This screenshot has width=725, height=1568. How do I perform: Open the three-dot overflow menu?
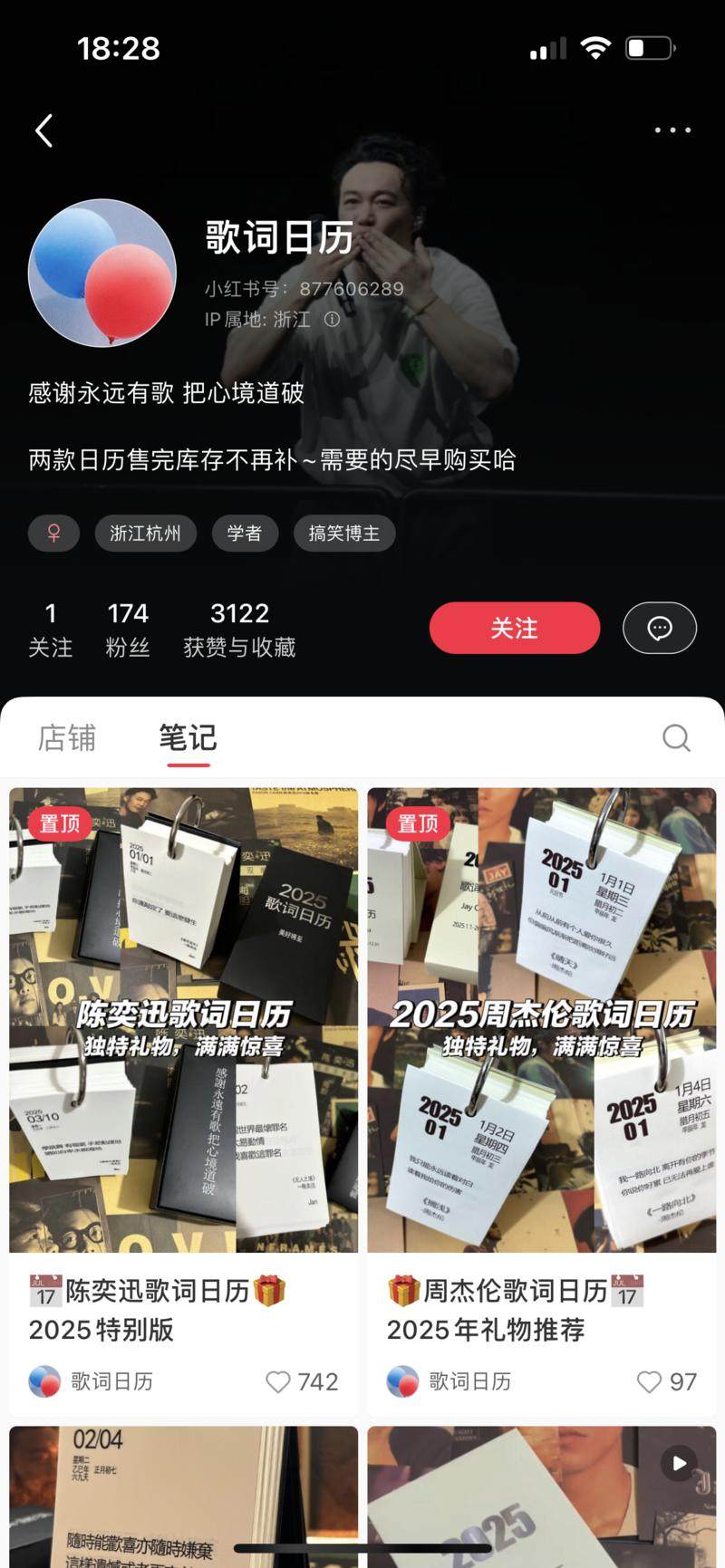pyautogui.click(x=672, y=130)
